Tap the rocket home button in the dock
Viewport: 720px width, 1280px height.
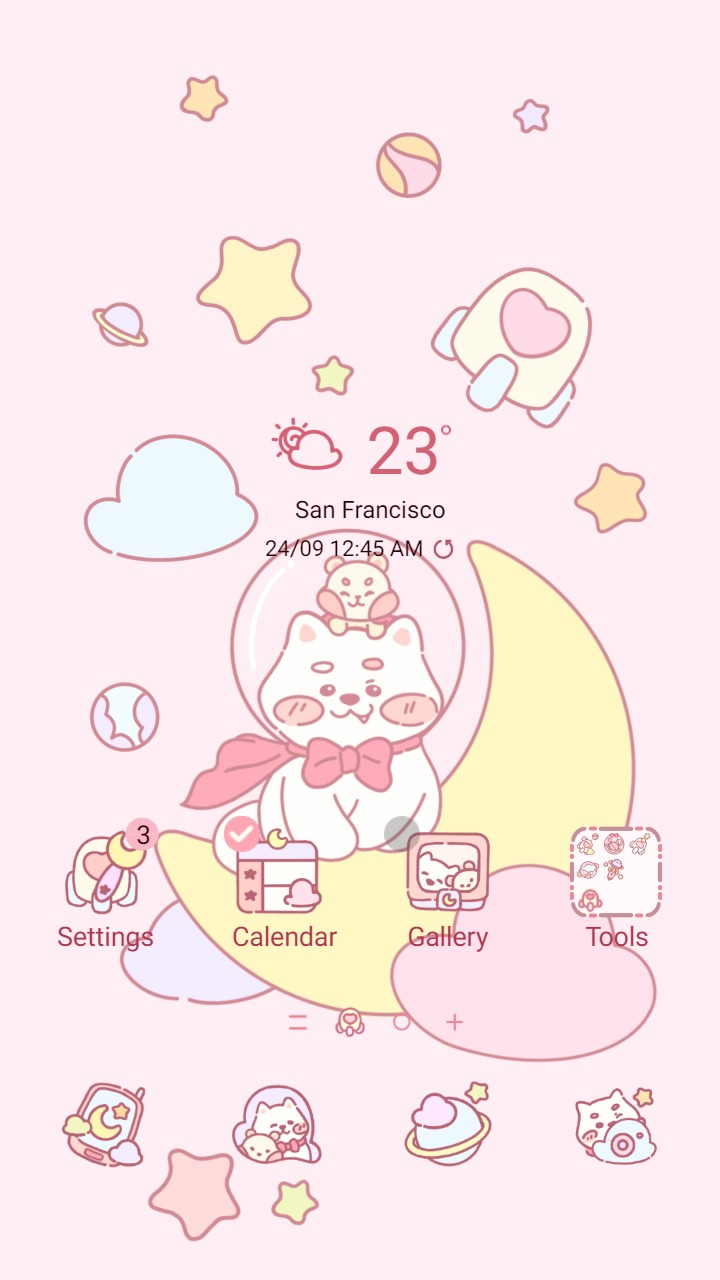[348, 1022]
